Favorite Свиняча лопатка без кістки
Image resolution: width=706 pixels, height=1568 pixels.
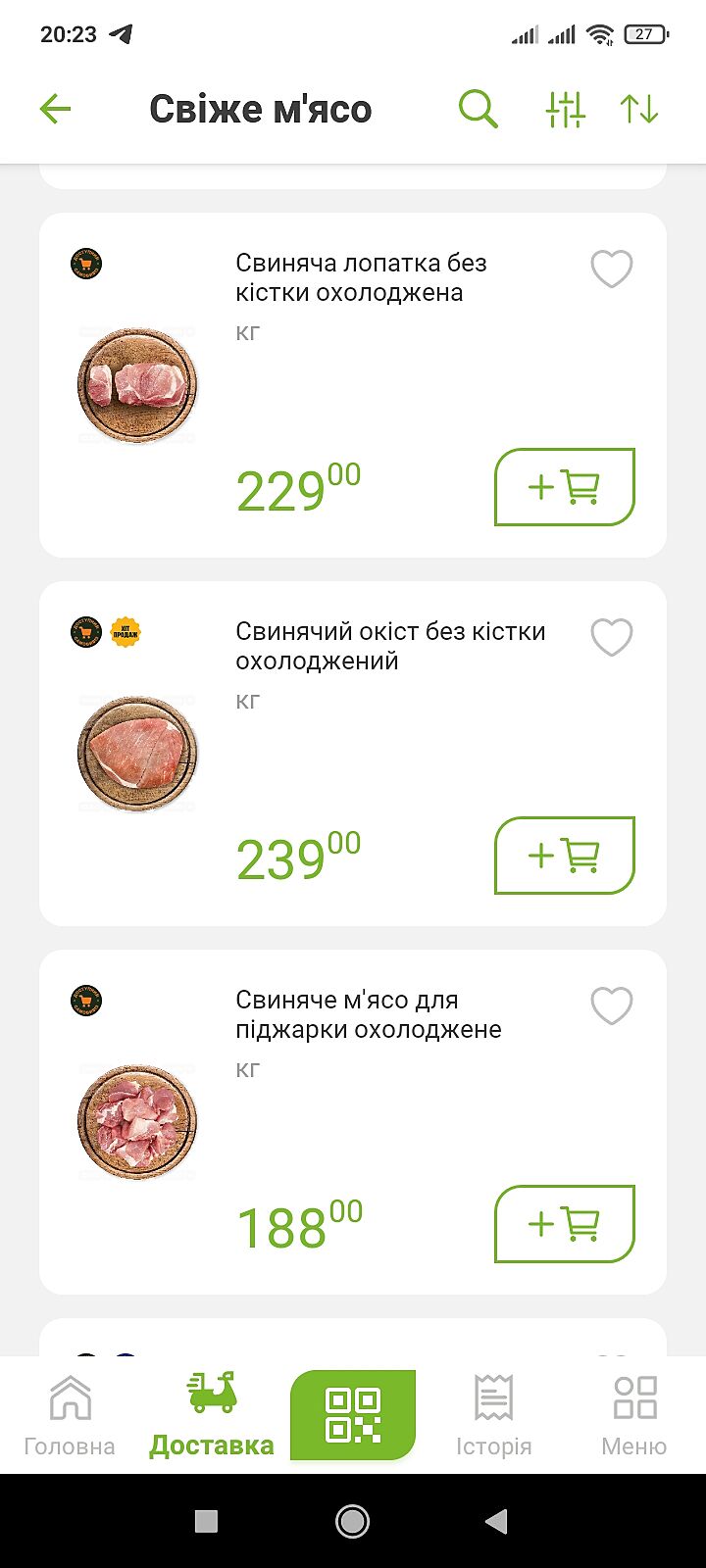(612, 269)
